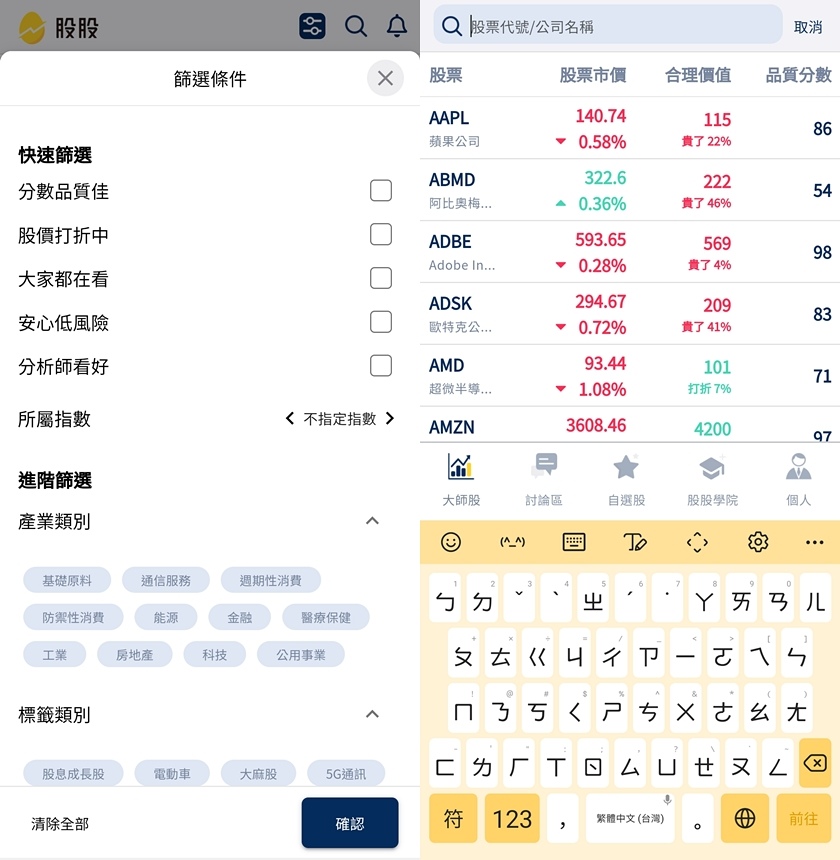Hit the backspace key on the keyboard
Viewport: 840px width, 860px height.
click(814, 765)
